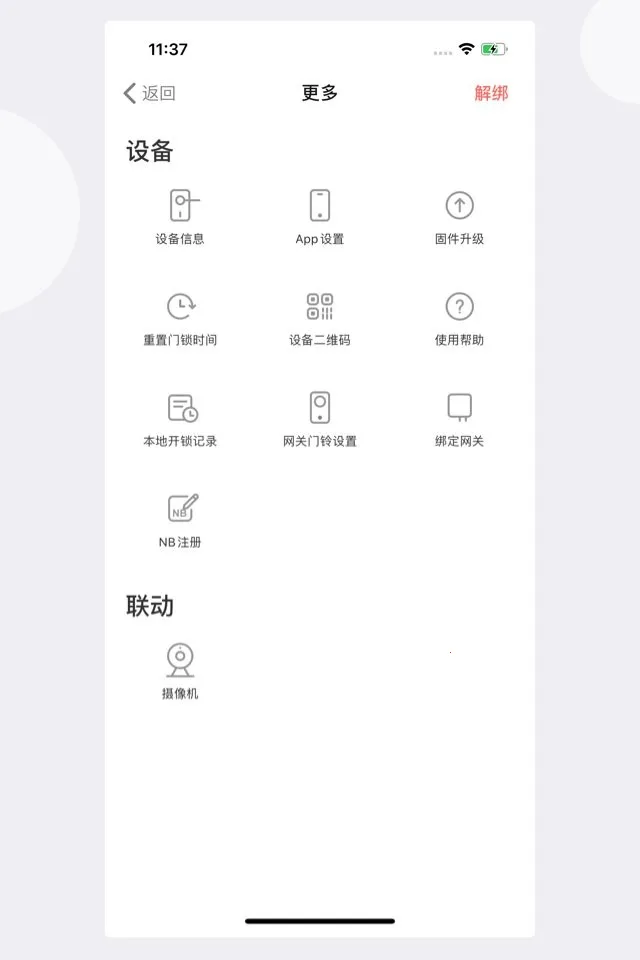
Task: Tap 解绑 to unbind the device
Action: pyautogui.click(x=491, y=93)
